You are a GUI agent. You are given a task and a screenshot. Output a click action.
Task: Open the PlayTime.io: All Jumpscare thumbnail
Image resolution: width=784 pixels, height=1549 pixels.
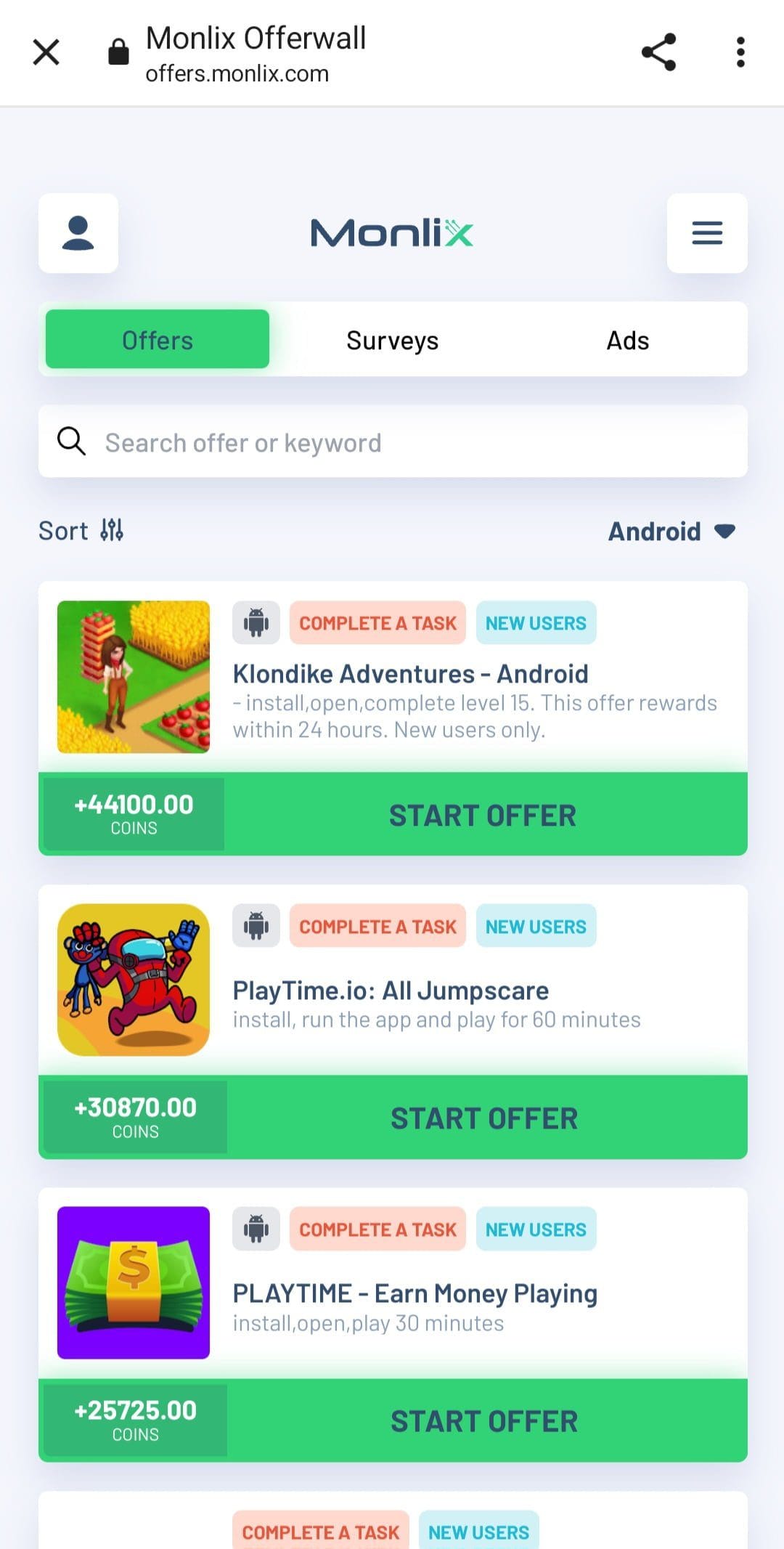134,980
